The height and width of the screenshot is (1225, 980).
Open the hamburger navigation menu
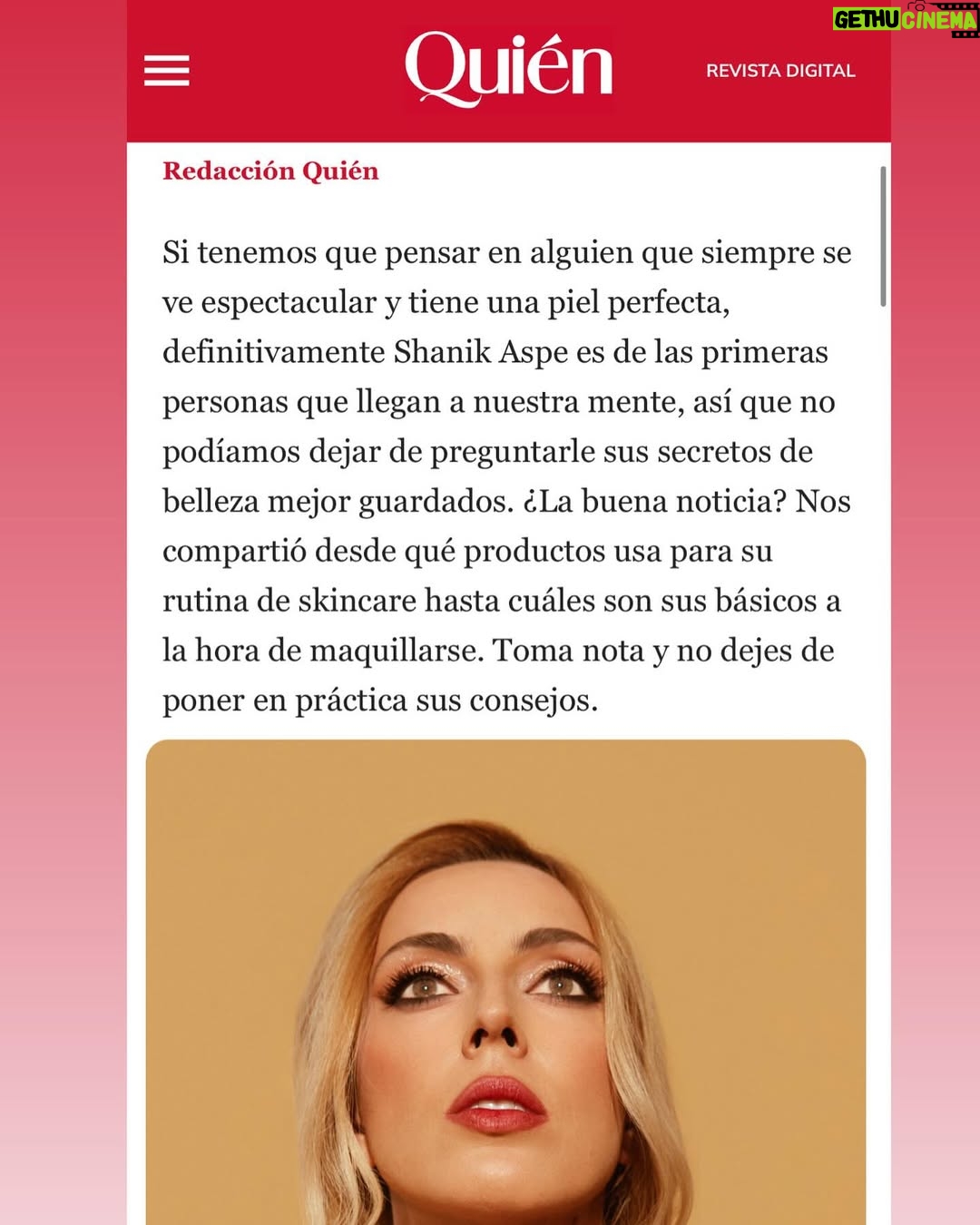pos(167,71)
